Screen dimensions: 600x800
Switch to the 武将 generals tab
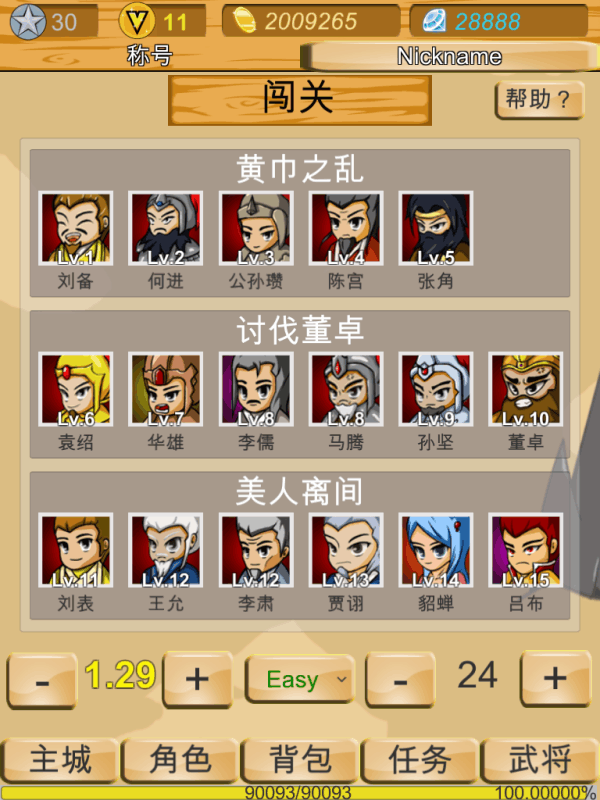(x=540, y=760)
